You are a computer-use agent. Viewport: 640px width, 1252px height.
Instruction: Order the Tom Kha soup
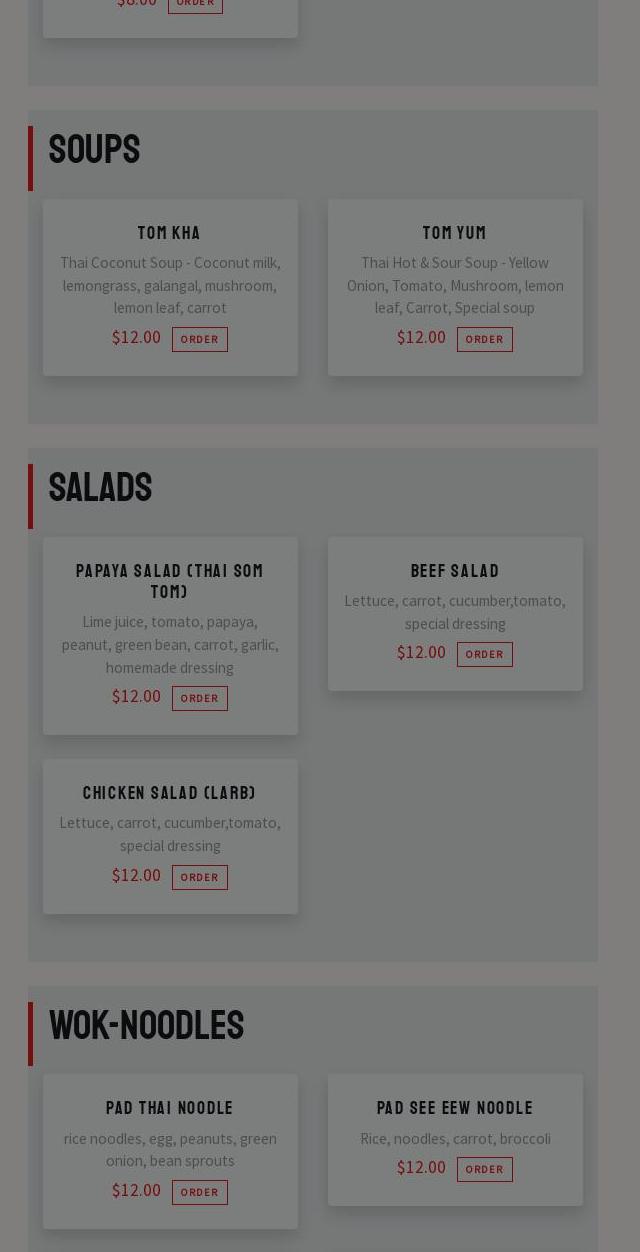point(199,339)
